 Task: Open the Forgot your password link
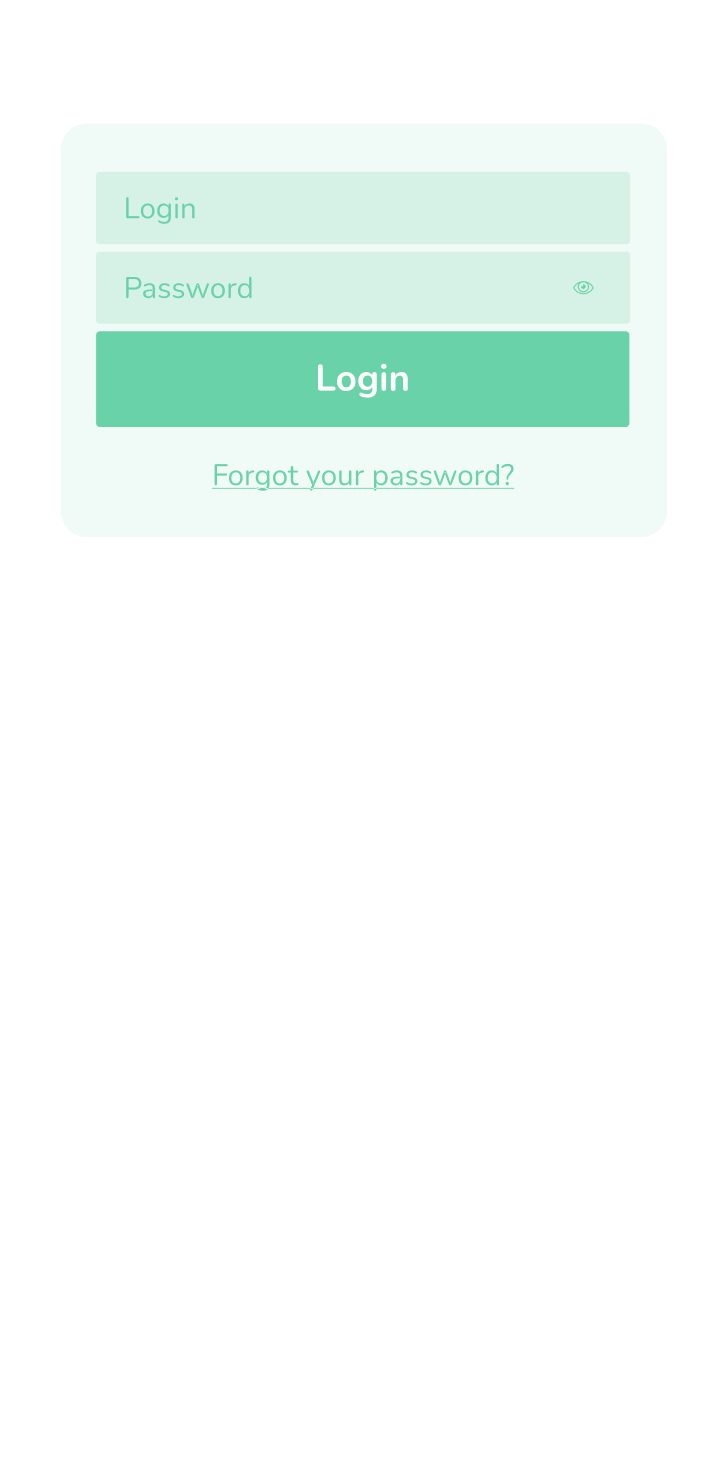tap(363, 476)
